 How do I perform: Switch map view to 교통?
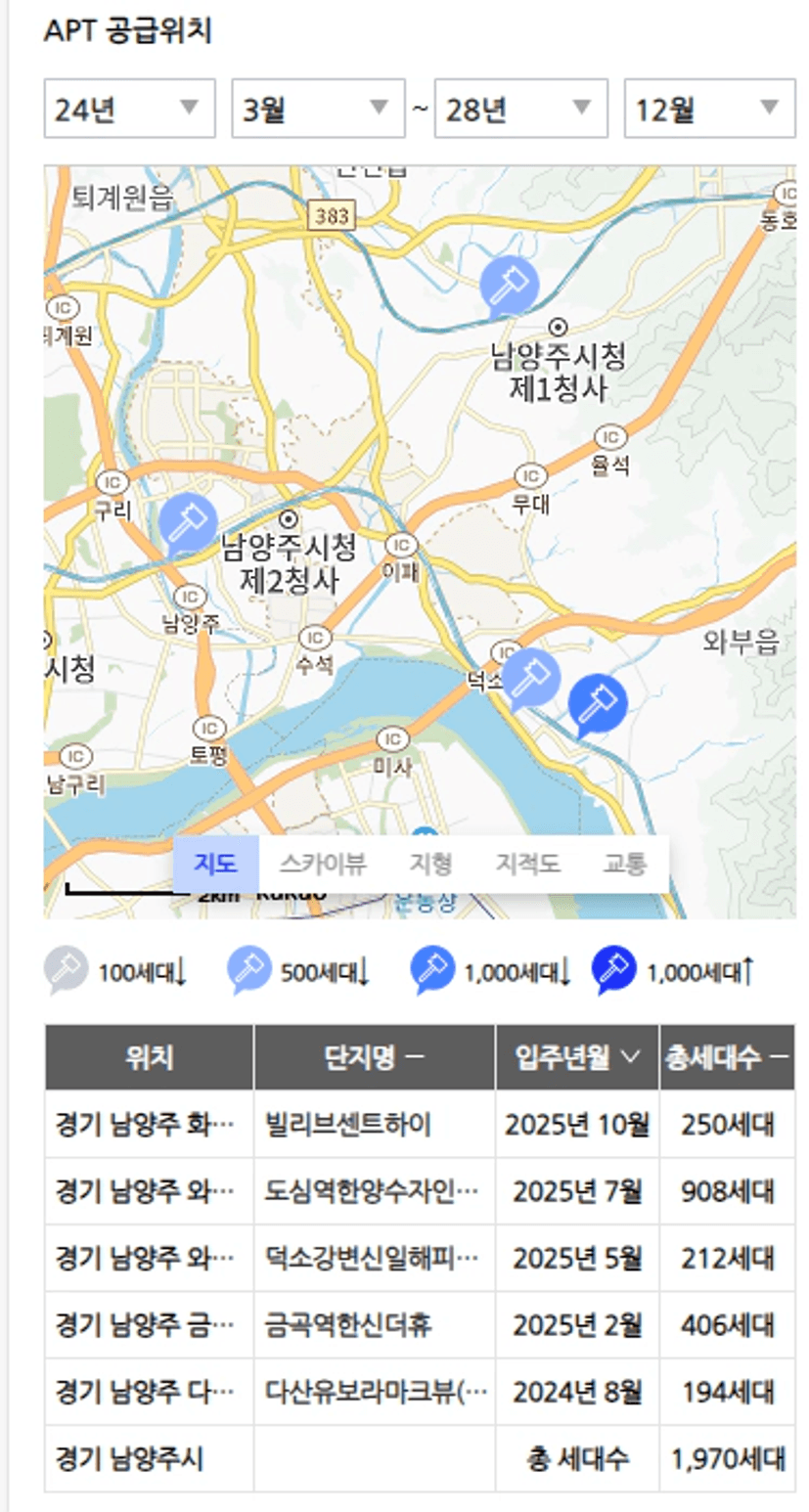pyautogui.click(x=625, y=865)
